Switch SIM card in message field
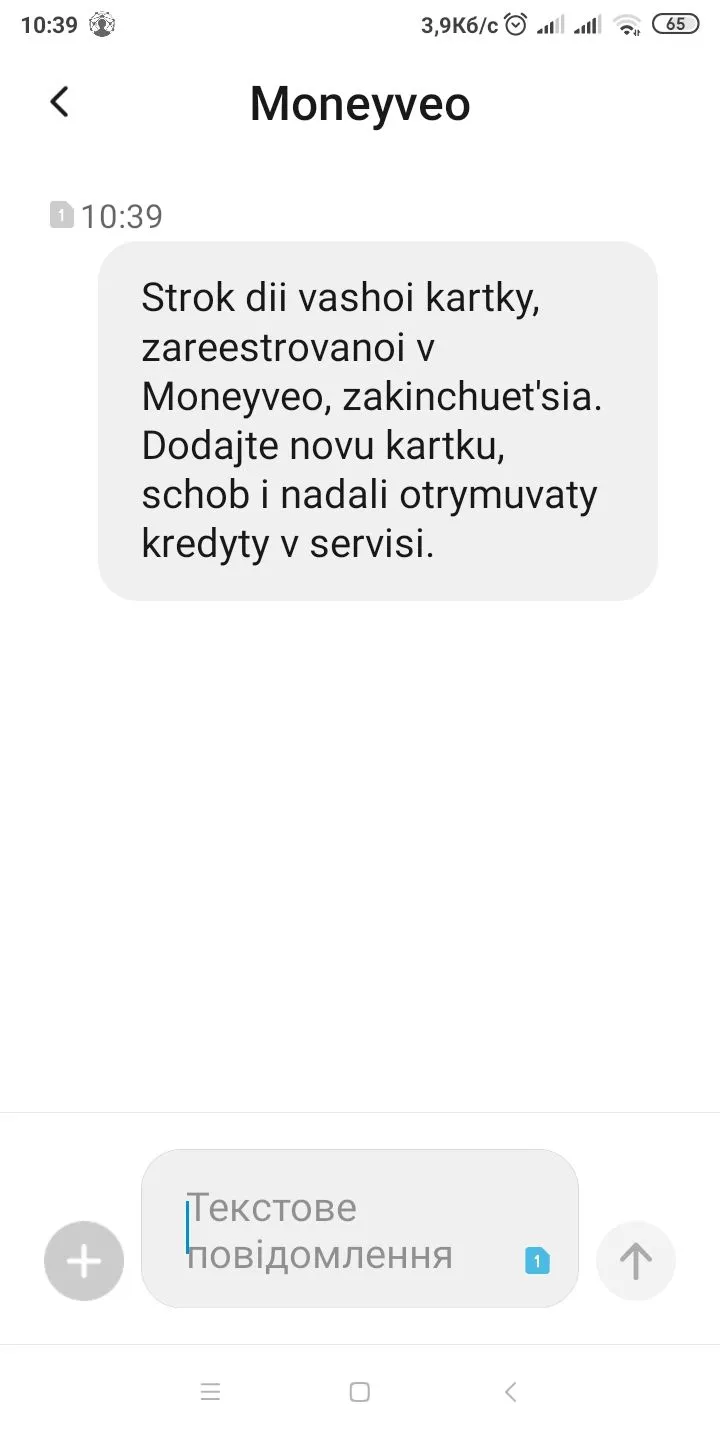The width and height of the screenshot is (720, 1440). pyautogui.click(x=537, y=1261)
